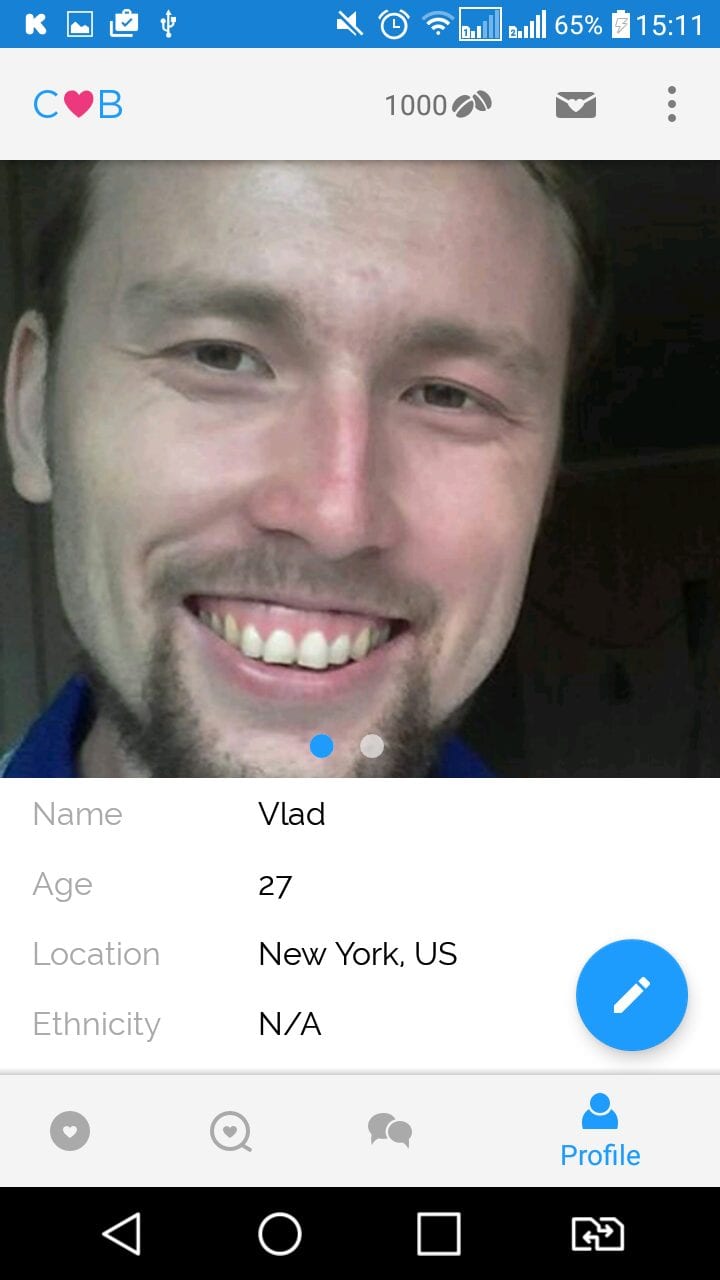
Task: Open the envelope inbox icon
Action: pyautogui.click(x=576, y=104)
